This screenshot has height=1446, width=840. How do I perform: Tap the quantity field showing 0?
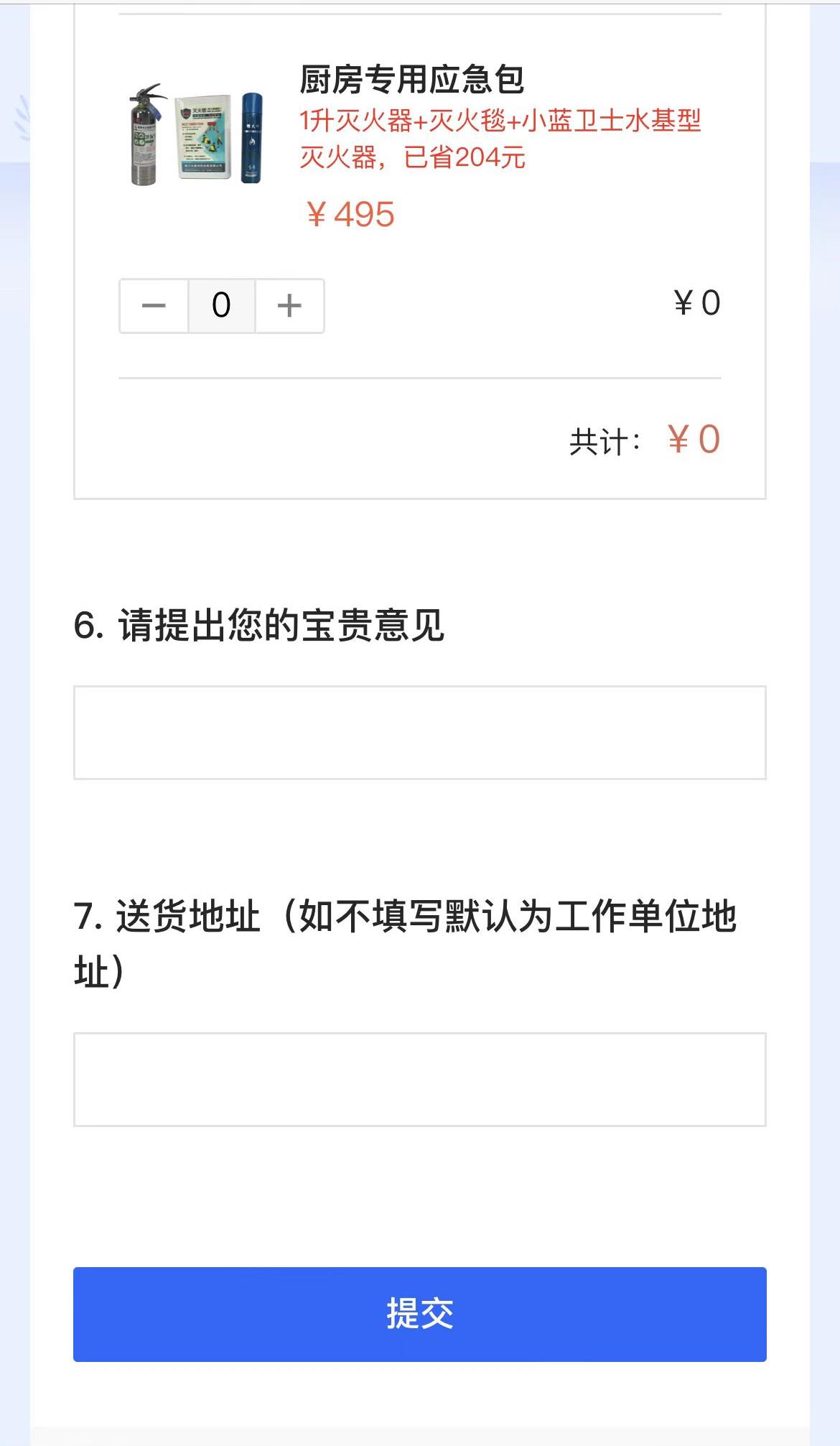point(221,306)
